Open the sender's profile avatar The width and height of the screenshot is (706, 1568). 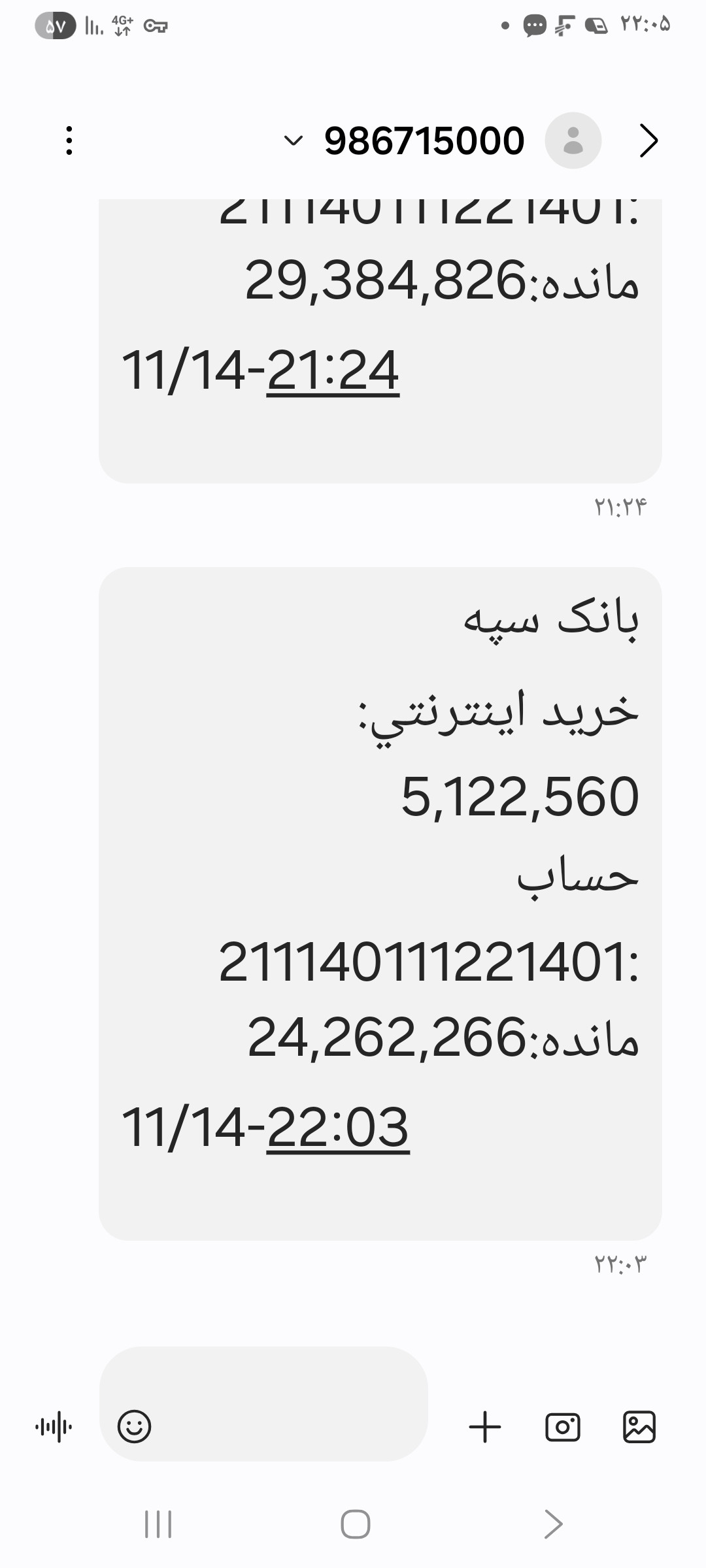click(573, 140)
